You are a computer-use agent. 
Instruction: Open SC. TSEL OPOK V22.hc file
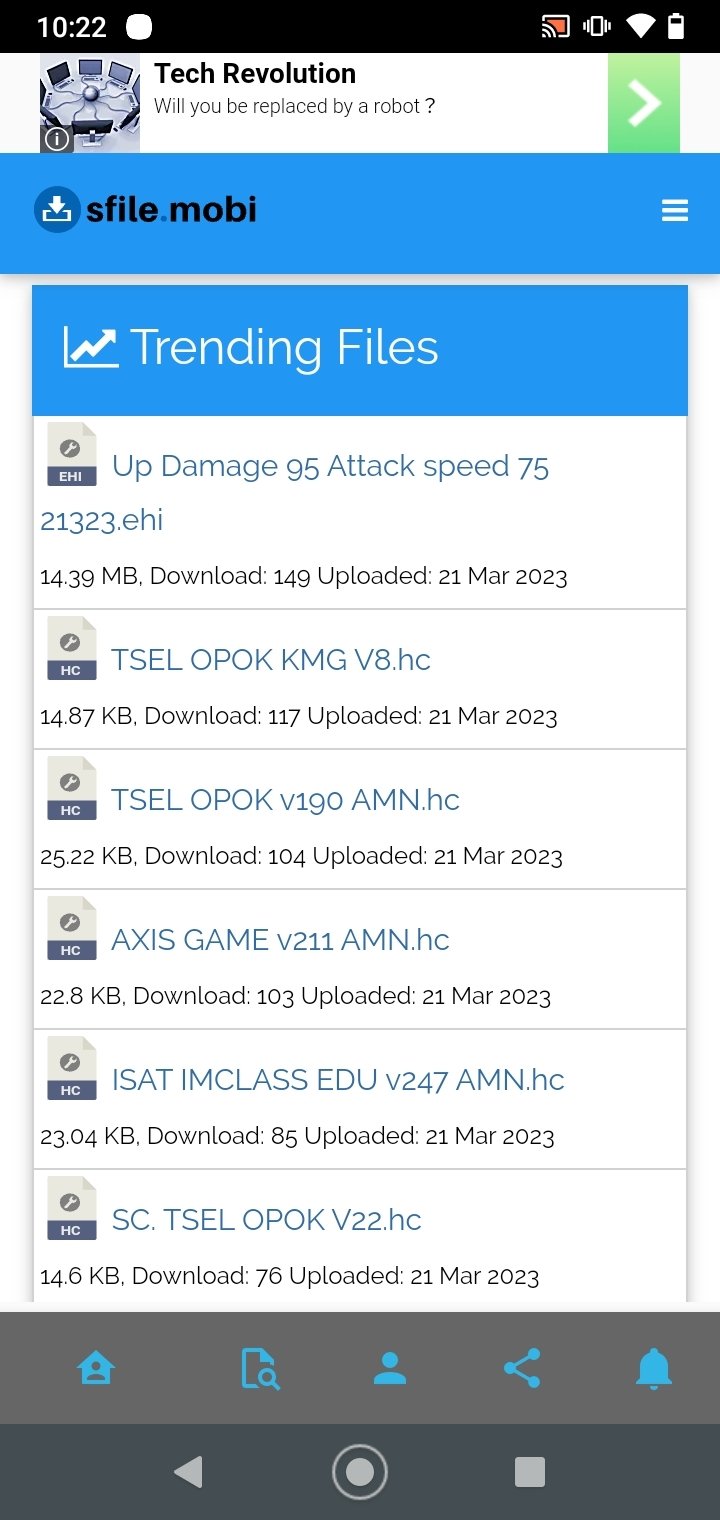click(x=266, y=1220)
